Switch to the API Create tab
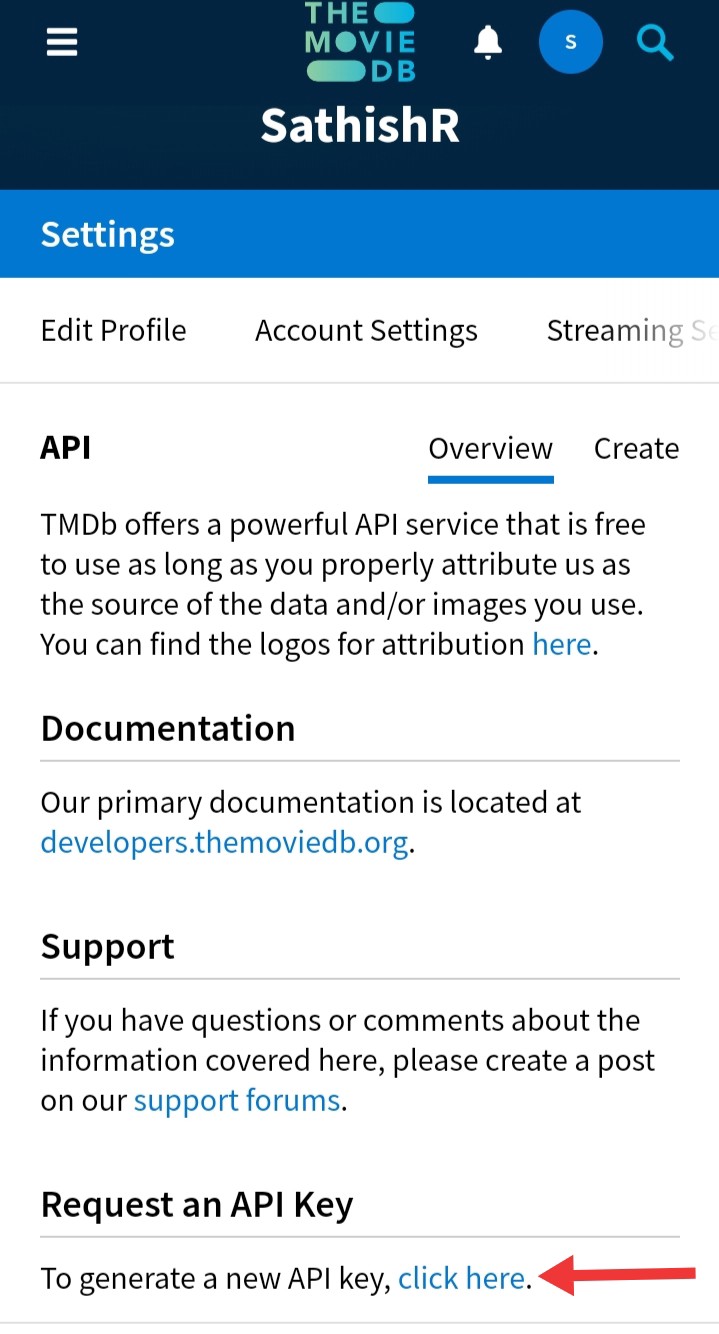Screen dimensions: 719x1334 point(636,448)
